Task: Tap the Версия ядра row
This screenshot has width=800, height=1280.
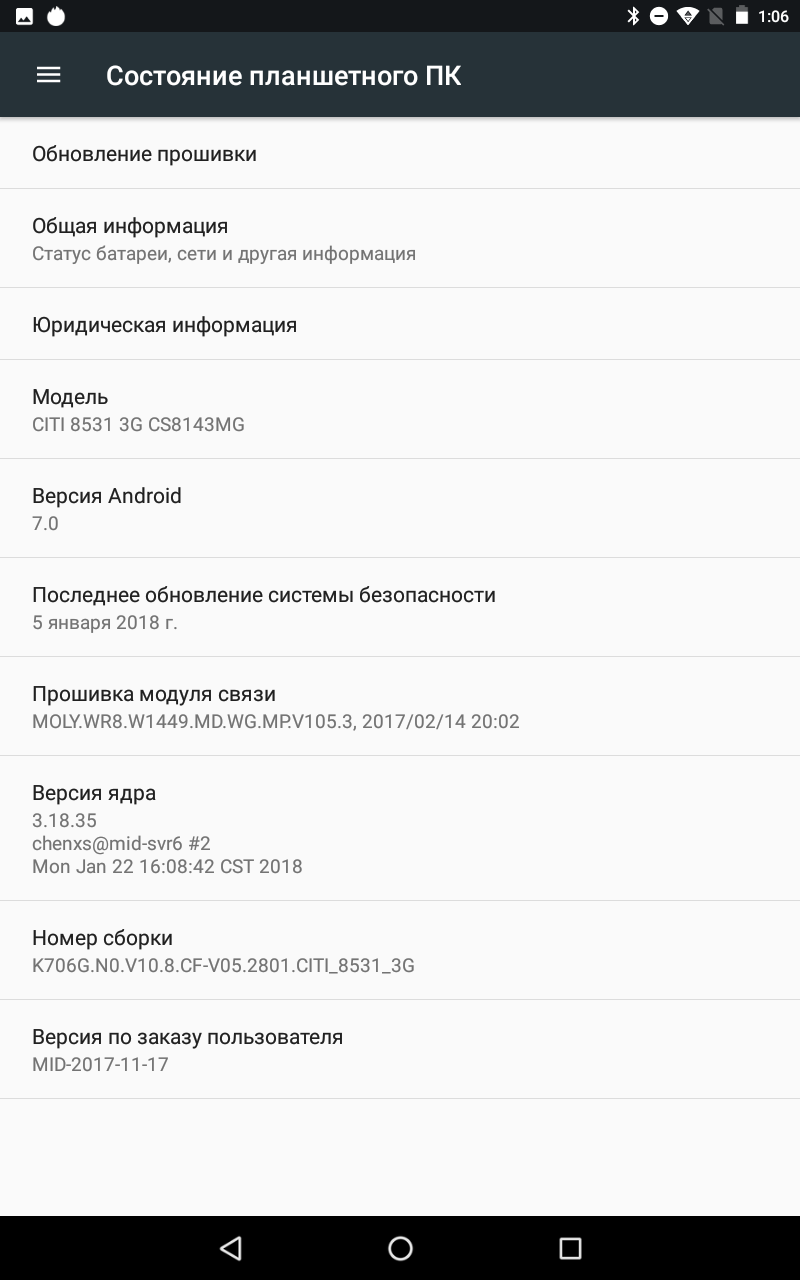Action: (400, 829)
